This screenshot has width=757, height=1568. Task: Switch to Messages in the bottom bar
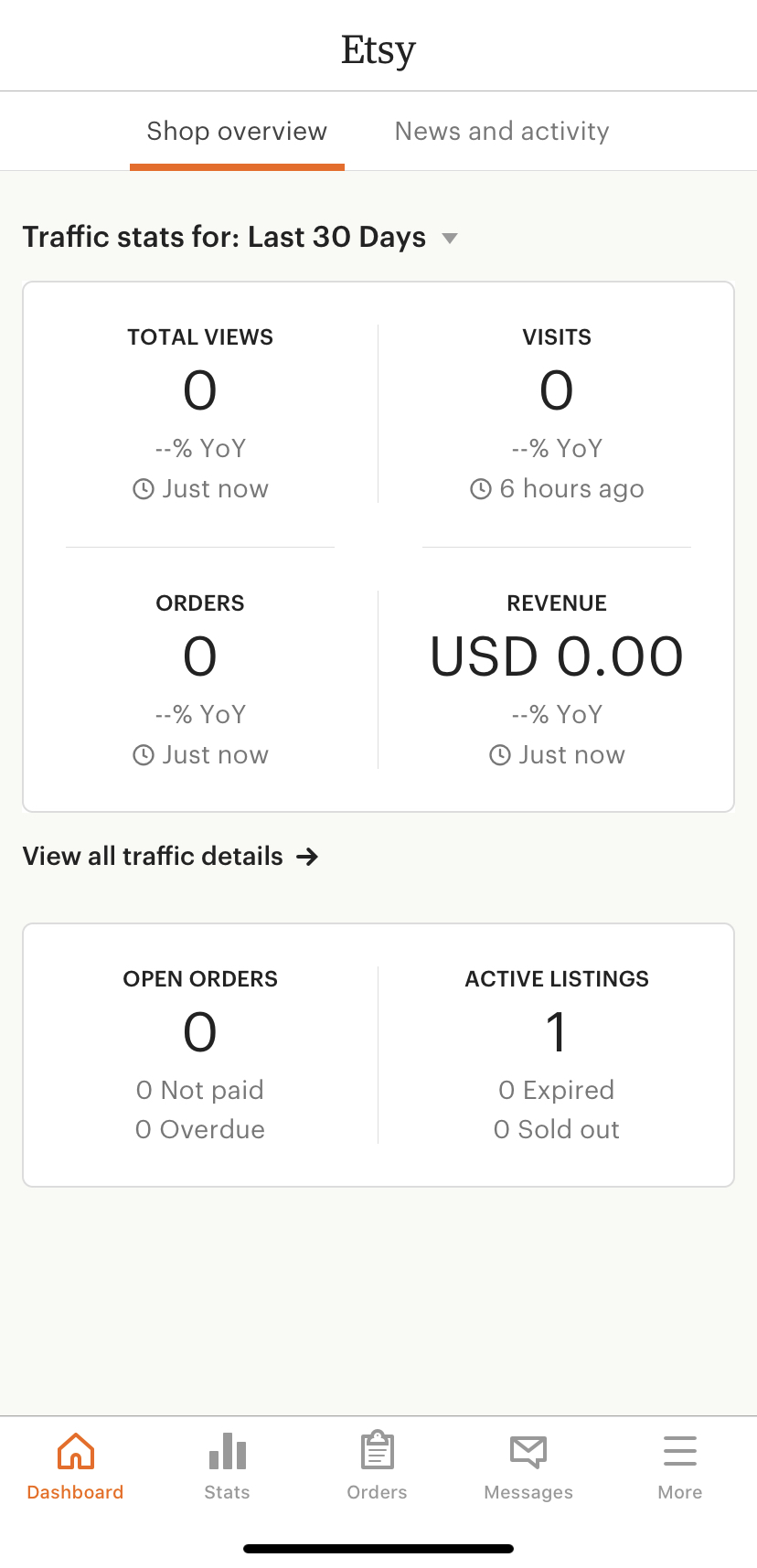tap(528, 1466)
